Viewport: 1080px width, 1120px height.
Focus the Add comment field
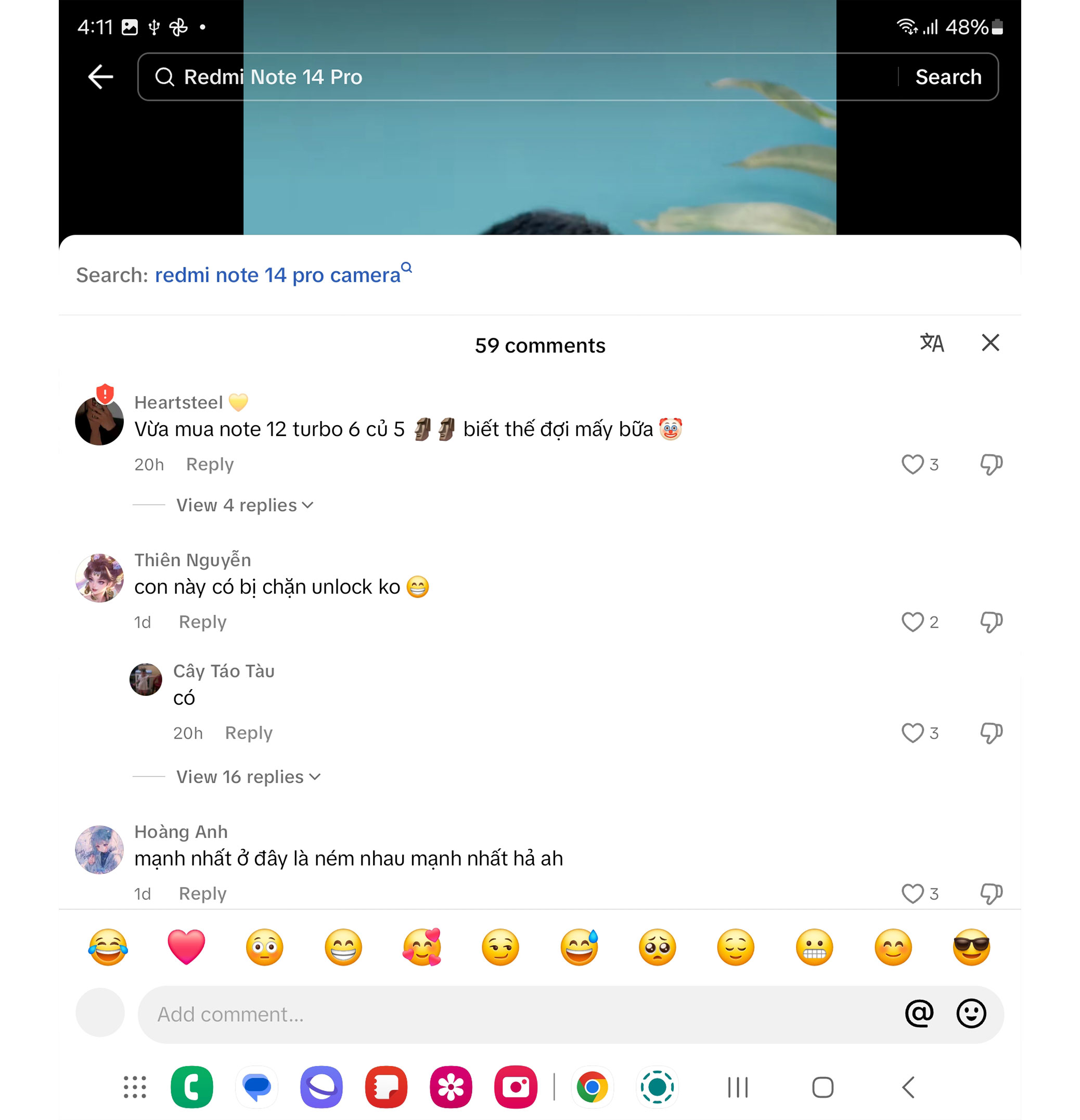click(x=514, y=1014)
